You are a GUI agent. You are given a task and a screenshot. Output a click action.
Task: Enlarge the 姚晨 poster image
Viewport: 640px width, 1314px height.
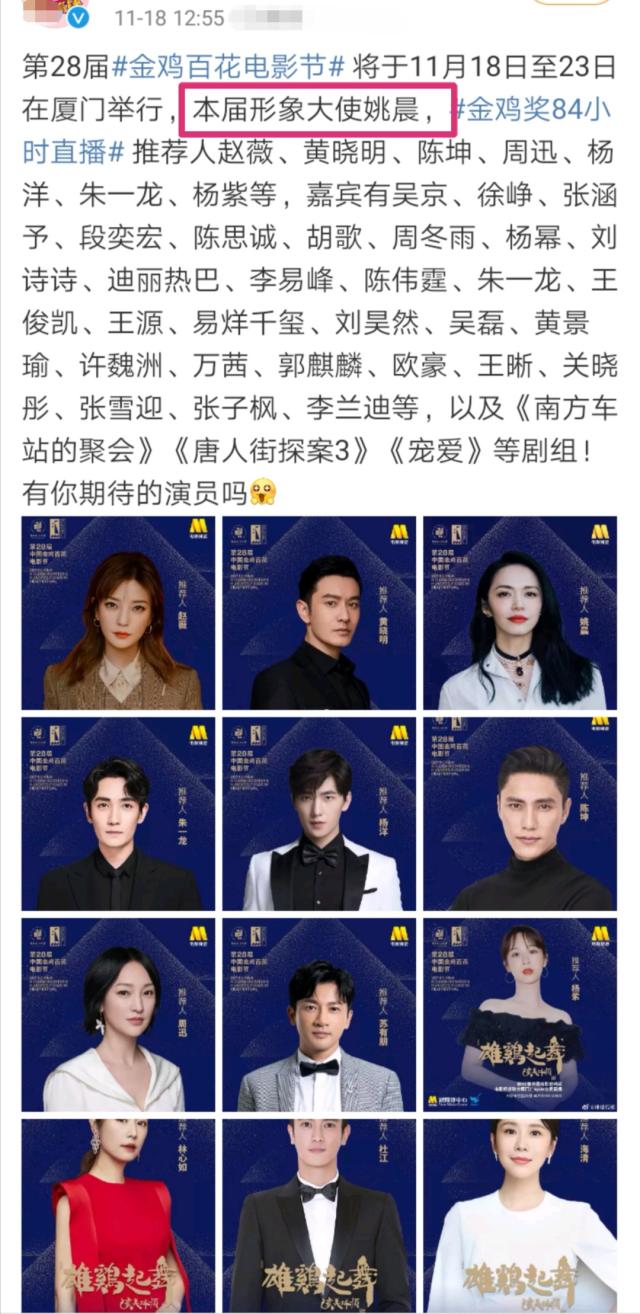coord(519,613)
